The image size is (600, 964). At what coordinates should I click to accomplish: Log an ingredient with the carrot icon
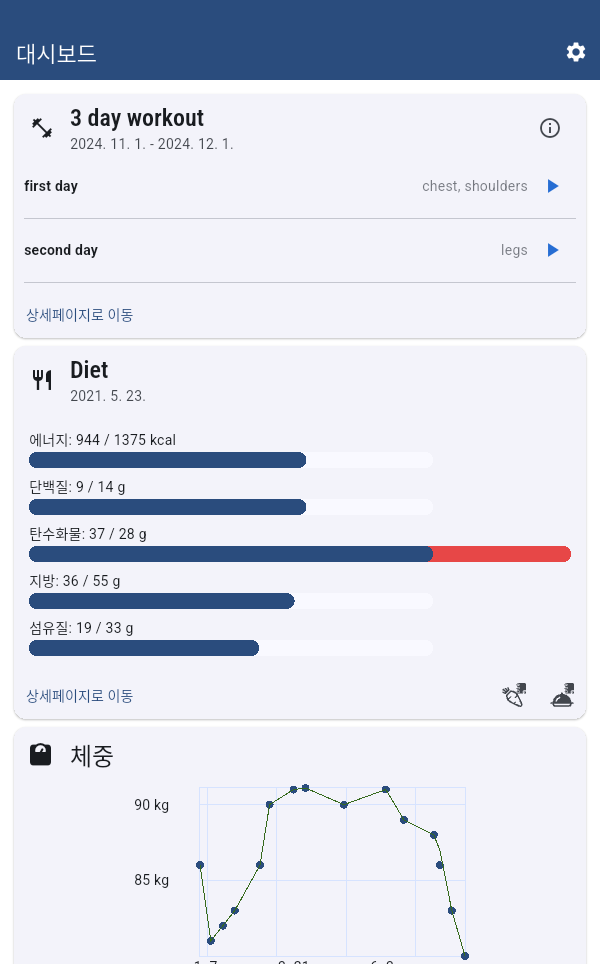pyautogui.click(x=514, y=695)
